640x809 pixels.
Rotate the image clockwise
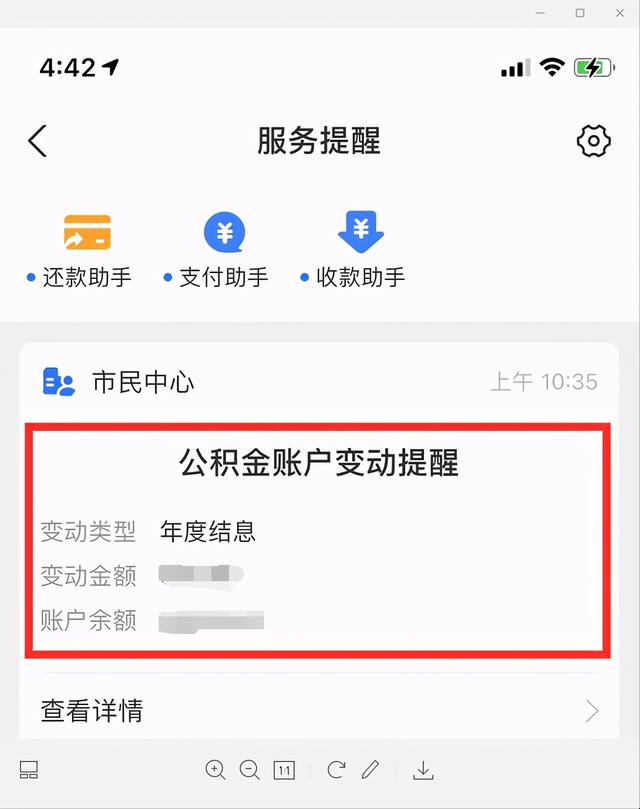337,770
